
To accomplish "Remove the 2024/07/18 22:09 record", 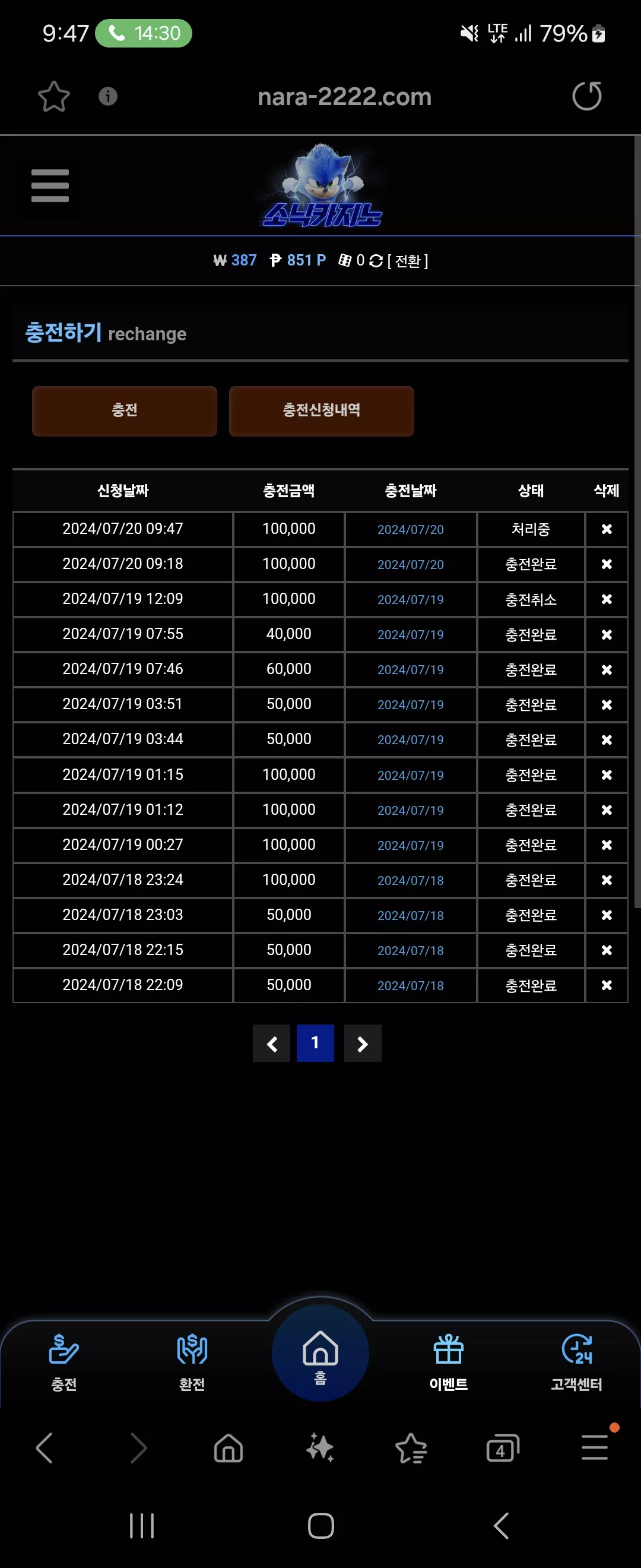I will tap(607, 985).
